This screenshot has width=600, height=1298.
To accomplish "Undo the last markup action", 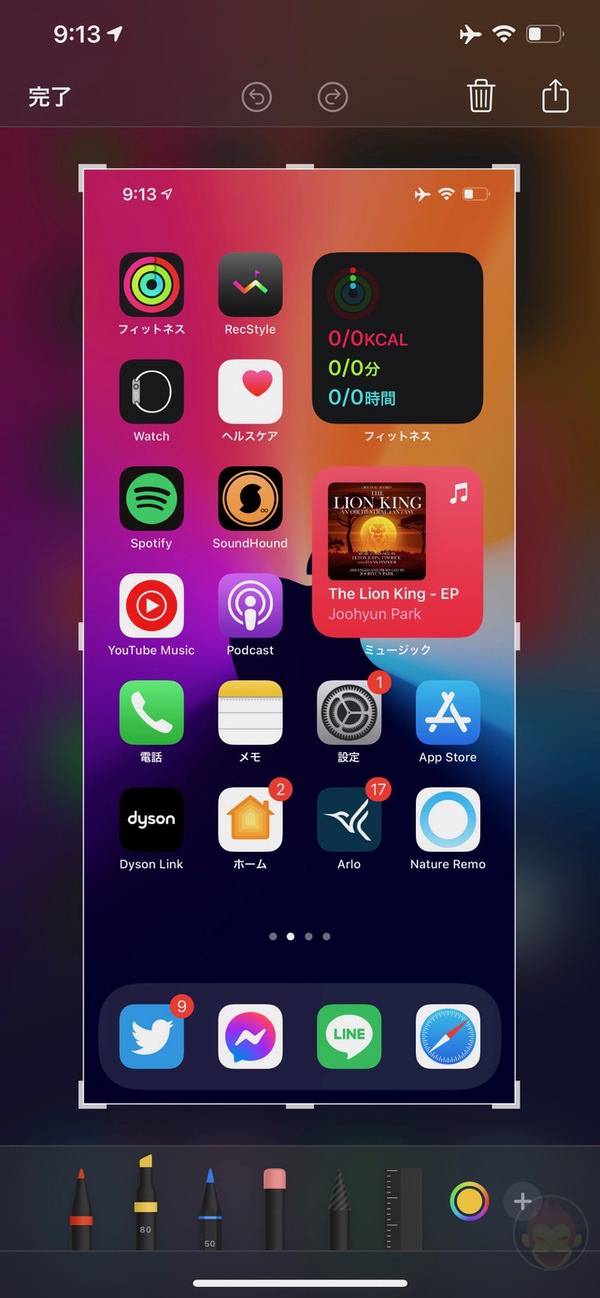I will pos(257,97).
